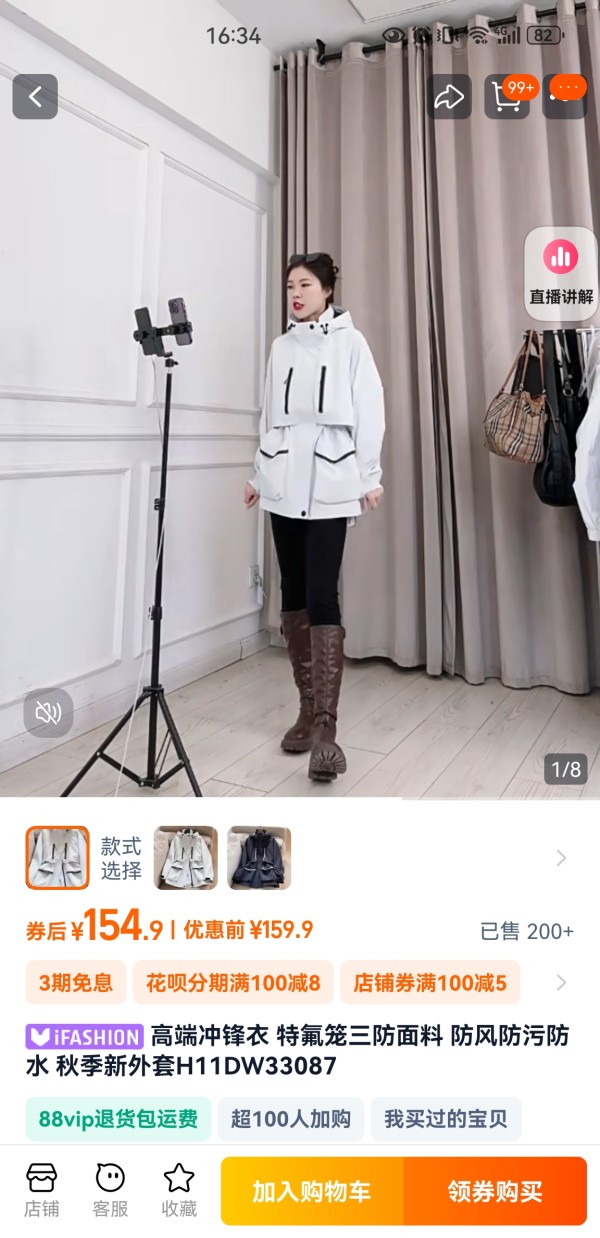Open 我买过的宝贝 chip
Screen dimensions: 600x1238
click(x=446, y=1119)
